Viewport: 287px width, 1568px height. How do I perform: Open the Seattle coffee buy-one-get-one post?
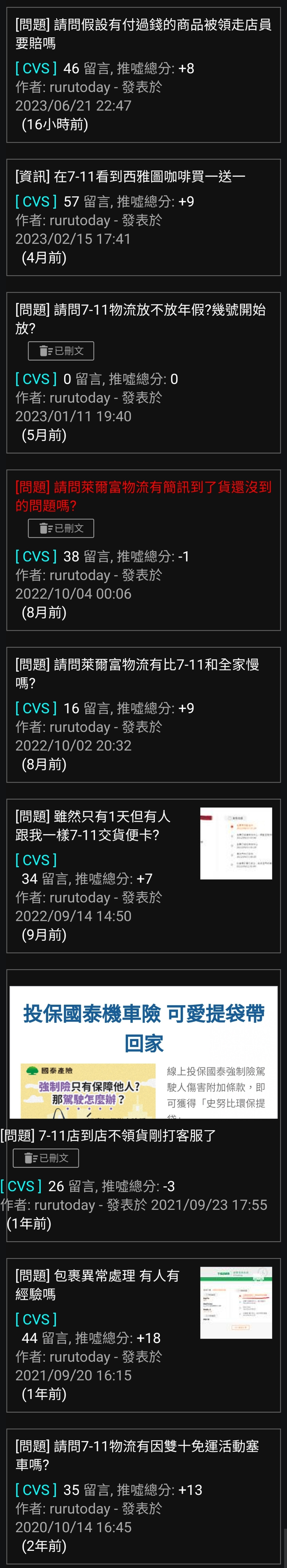tap(130, 176)
